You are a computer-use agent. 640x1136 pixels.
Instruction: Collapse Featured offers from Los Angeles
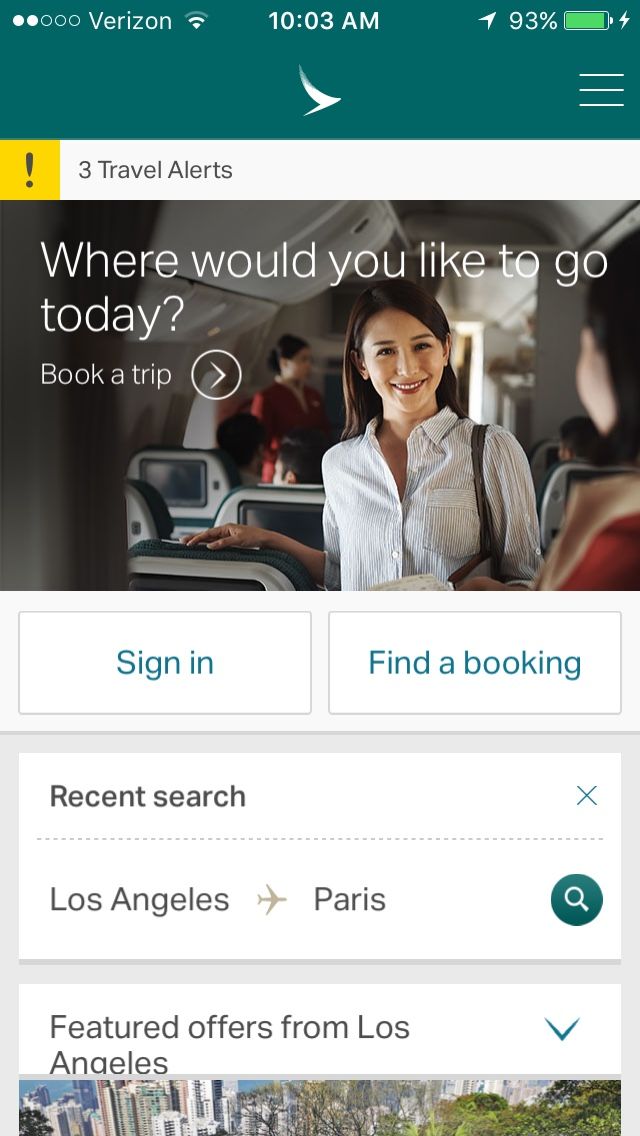tap(562, 1028)
